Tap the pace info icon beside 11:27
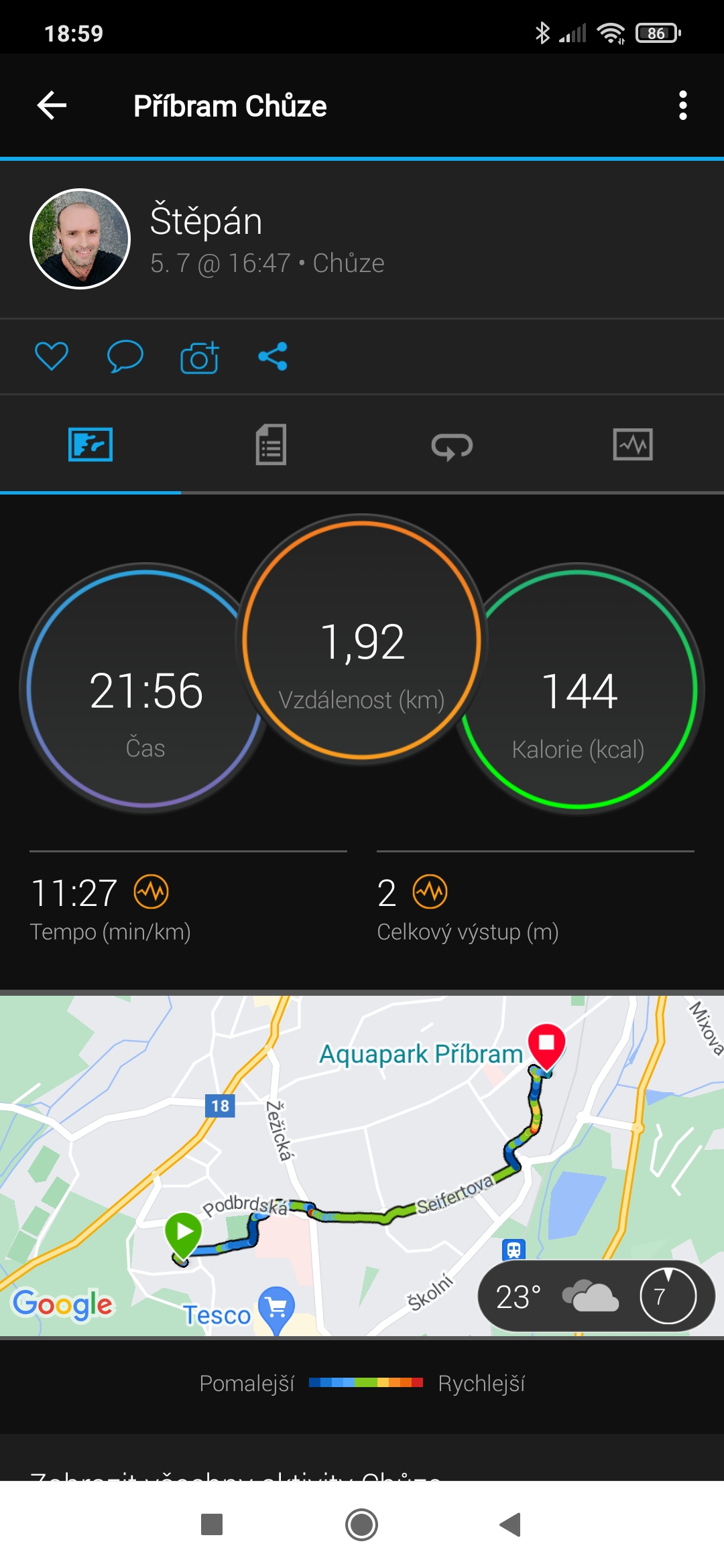Viewport: 724px width, 1568px height. (152, 892)
